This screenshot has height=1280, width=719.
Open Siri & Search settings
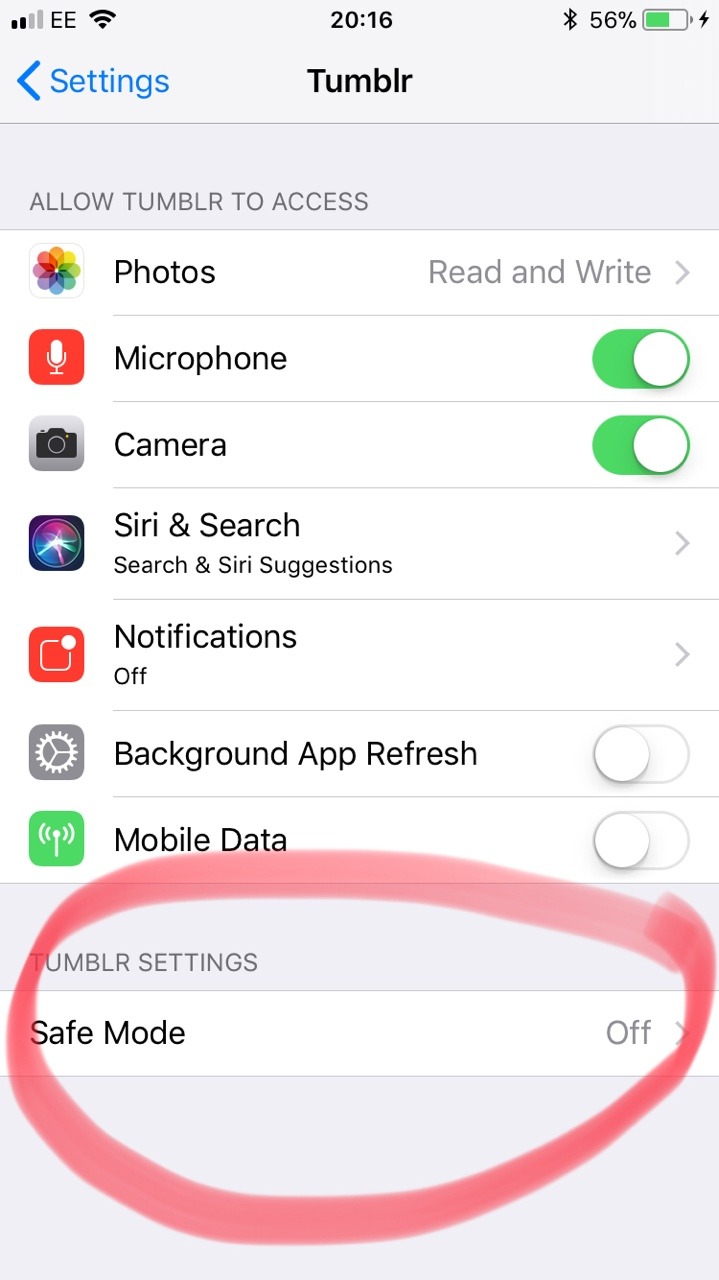(x=360, y=543)
